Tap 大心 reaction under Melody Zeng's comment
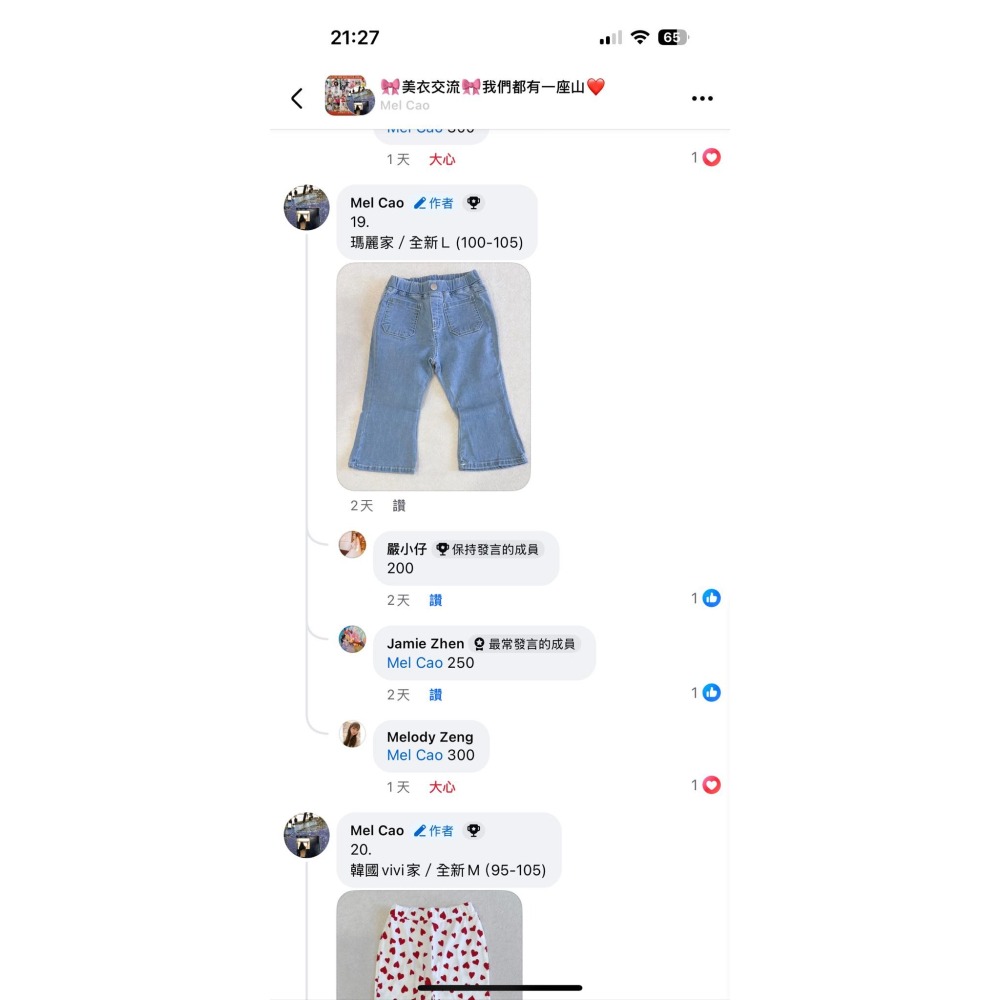 coord(442,787)
